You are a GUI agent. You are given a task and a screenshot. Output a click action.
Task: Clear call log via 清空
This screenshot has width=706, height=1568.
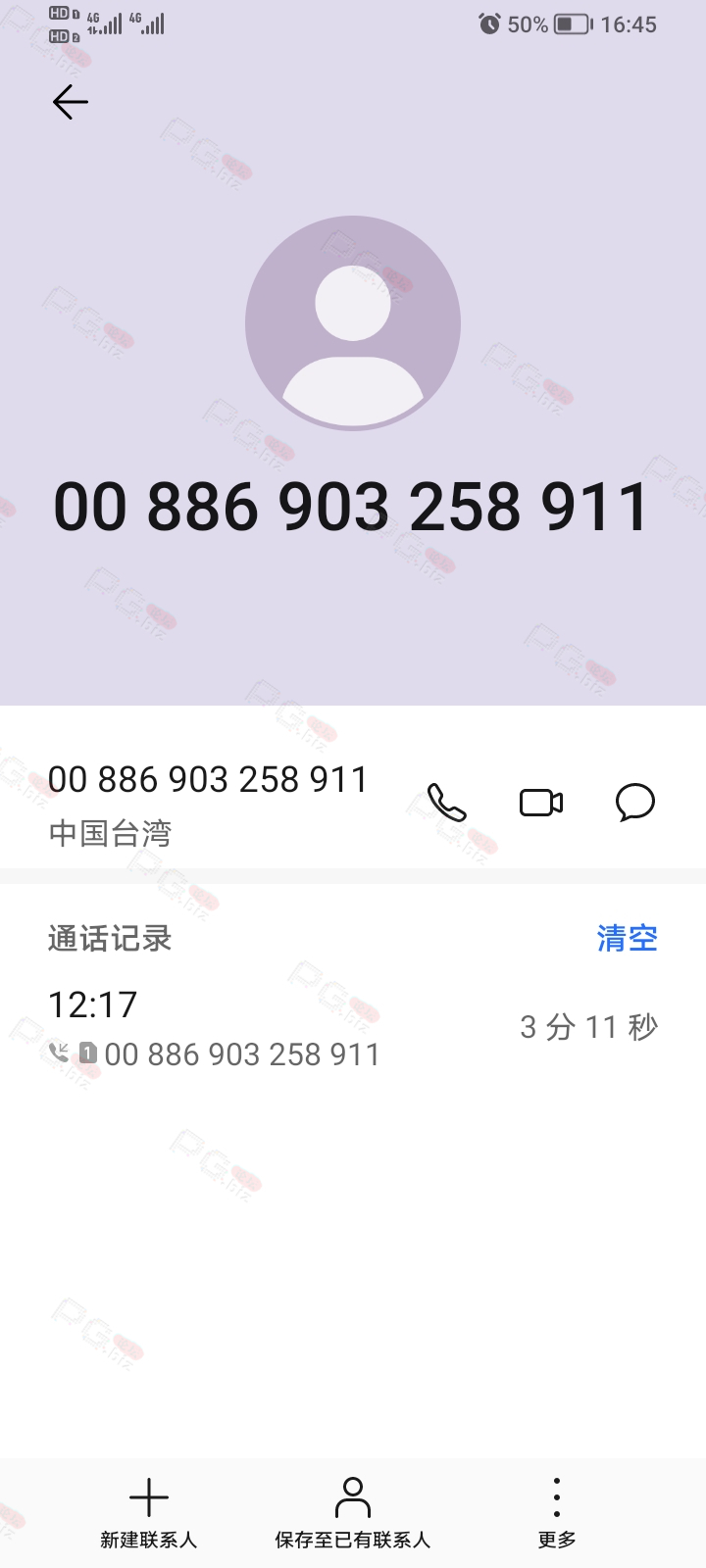(628, 938)
